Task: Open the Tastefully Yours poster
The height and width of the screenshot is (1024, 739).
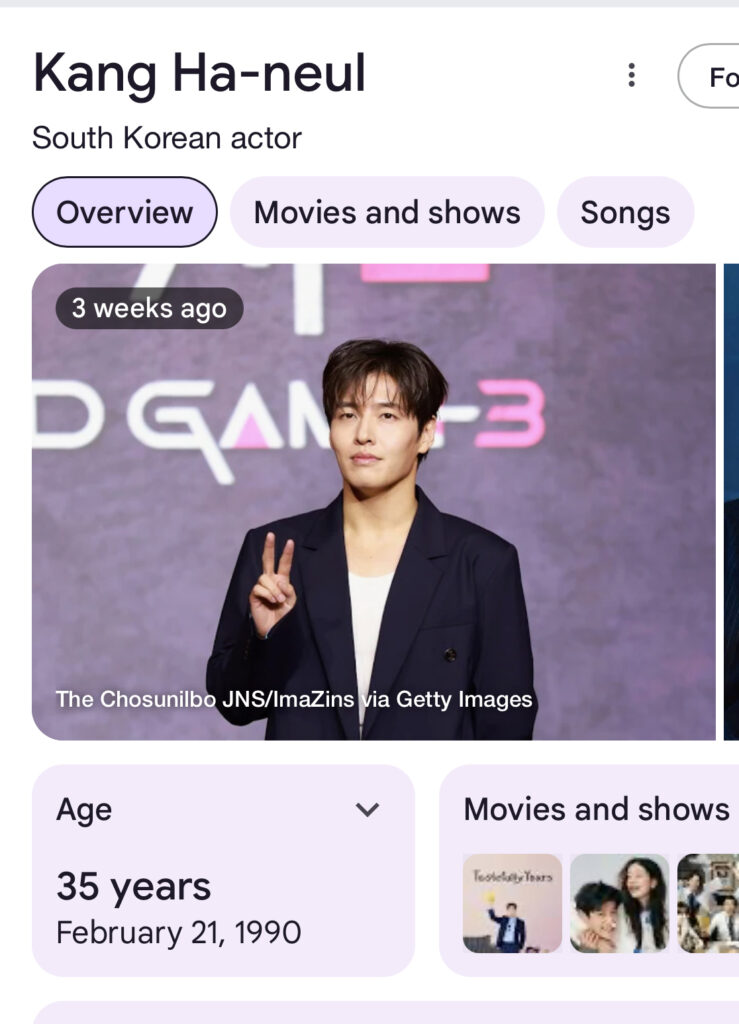Action: coord(512,903)
